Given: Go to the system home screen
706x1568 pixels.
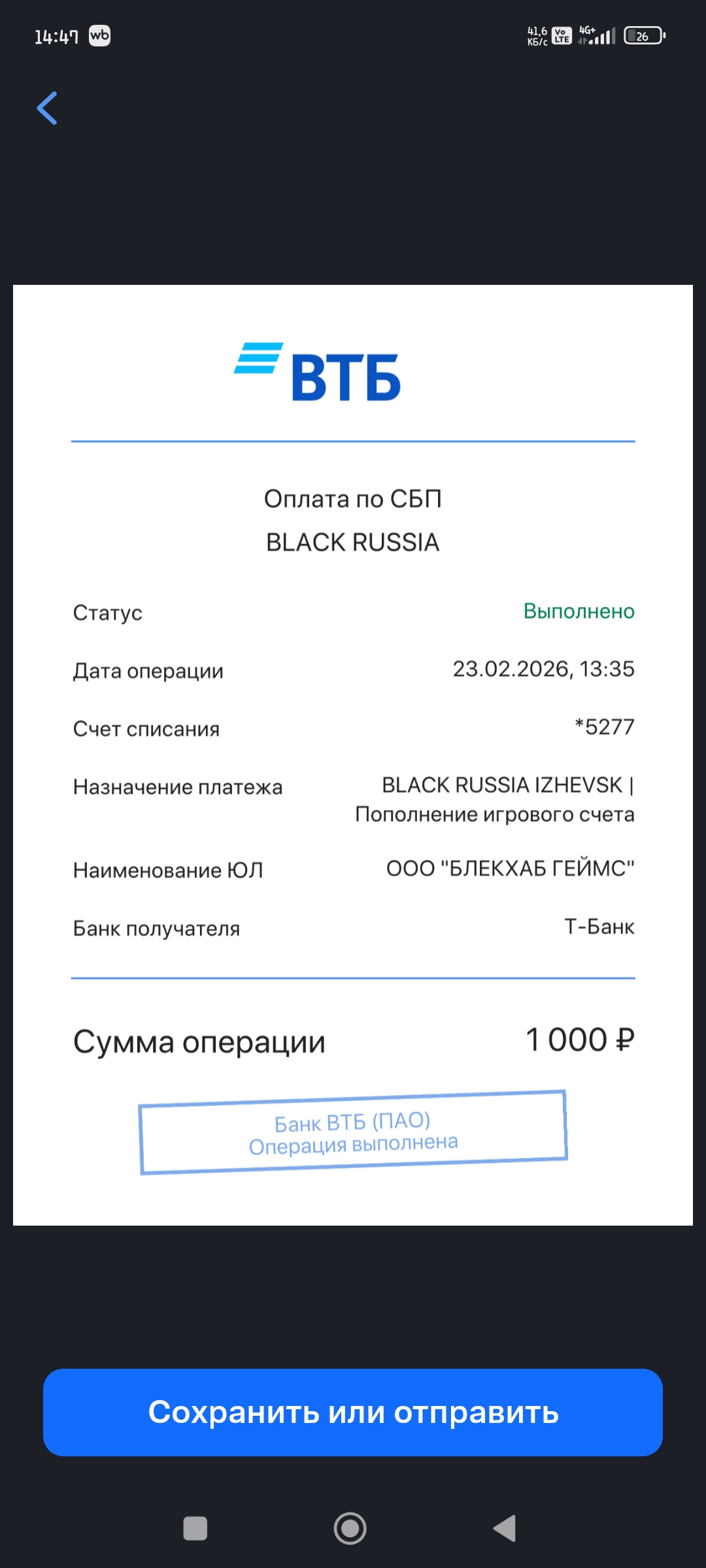Looking at the screenshot, I should click(x=350, y=1529).
